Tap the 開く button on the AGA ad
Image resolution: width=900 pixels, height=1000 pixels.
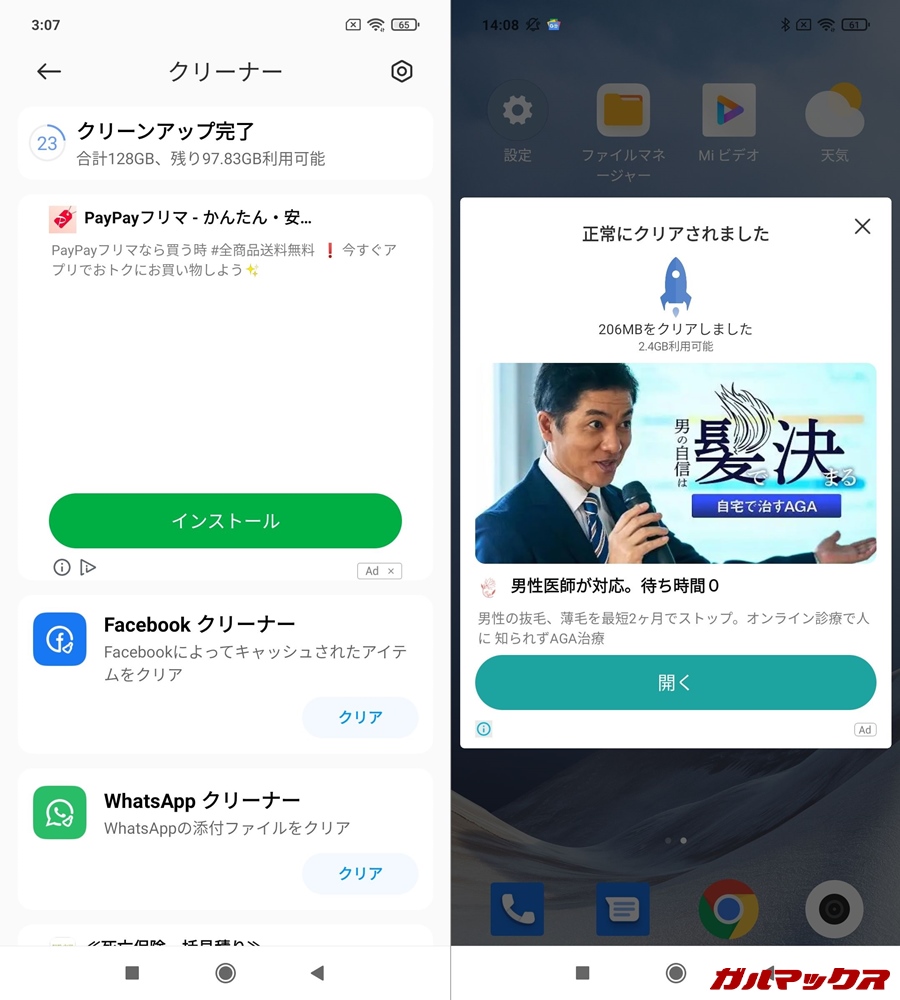675,683
